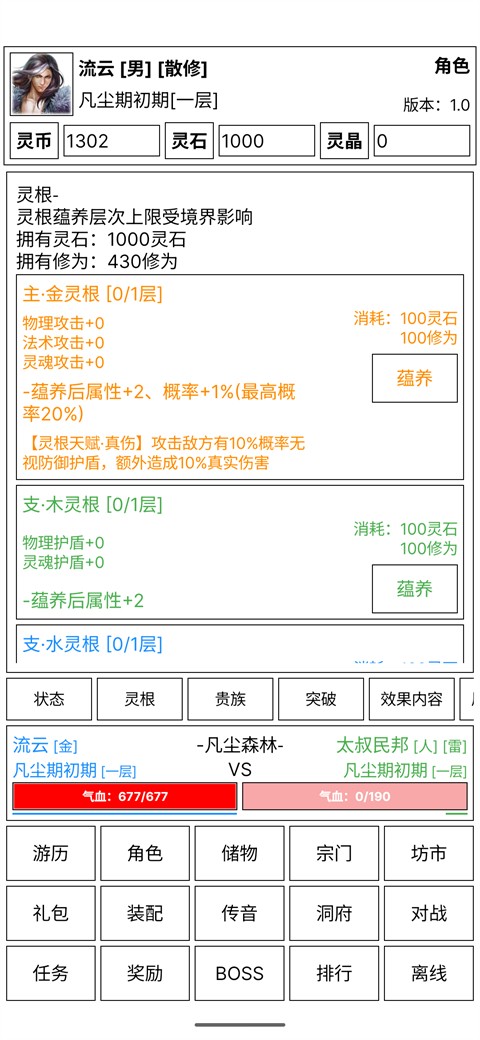Viewport: 480px width, 1040px height.
Task: View the 排行 rankings
Action: (334, 973)
